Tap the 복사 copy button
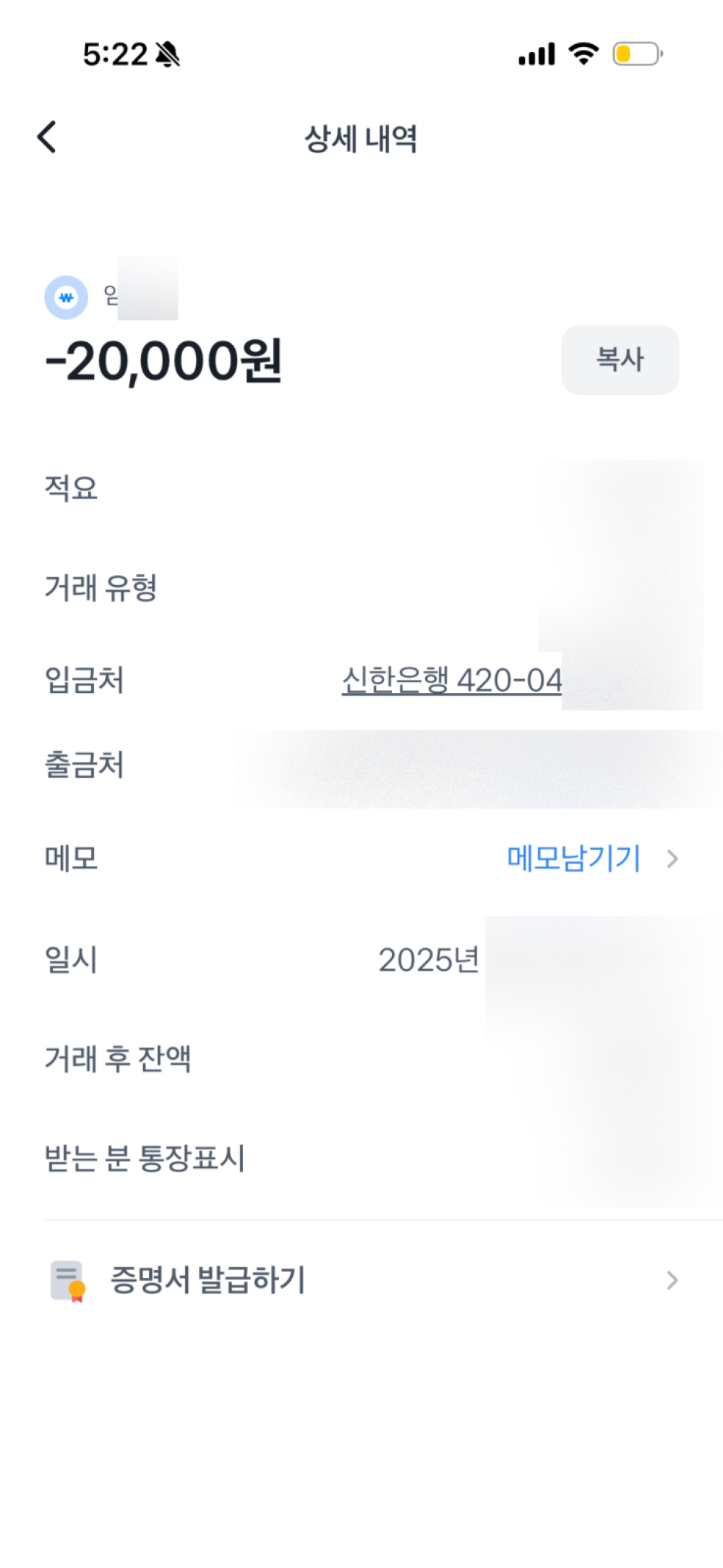This screenshot has height=1568, width=723. tap(620, 359)
